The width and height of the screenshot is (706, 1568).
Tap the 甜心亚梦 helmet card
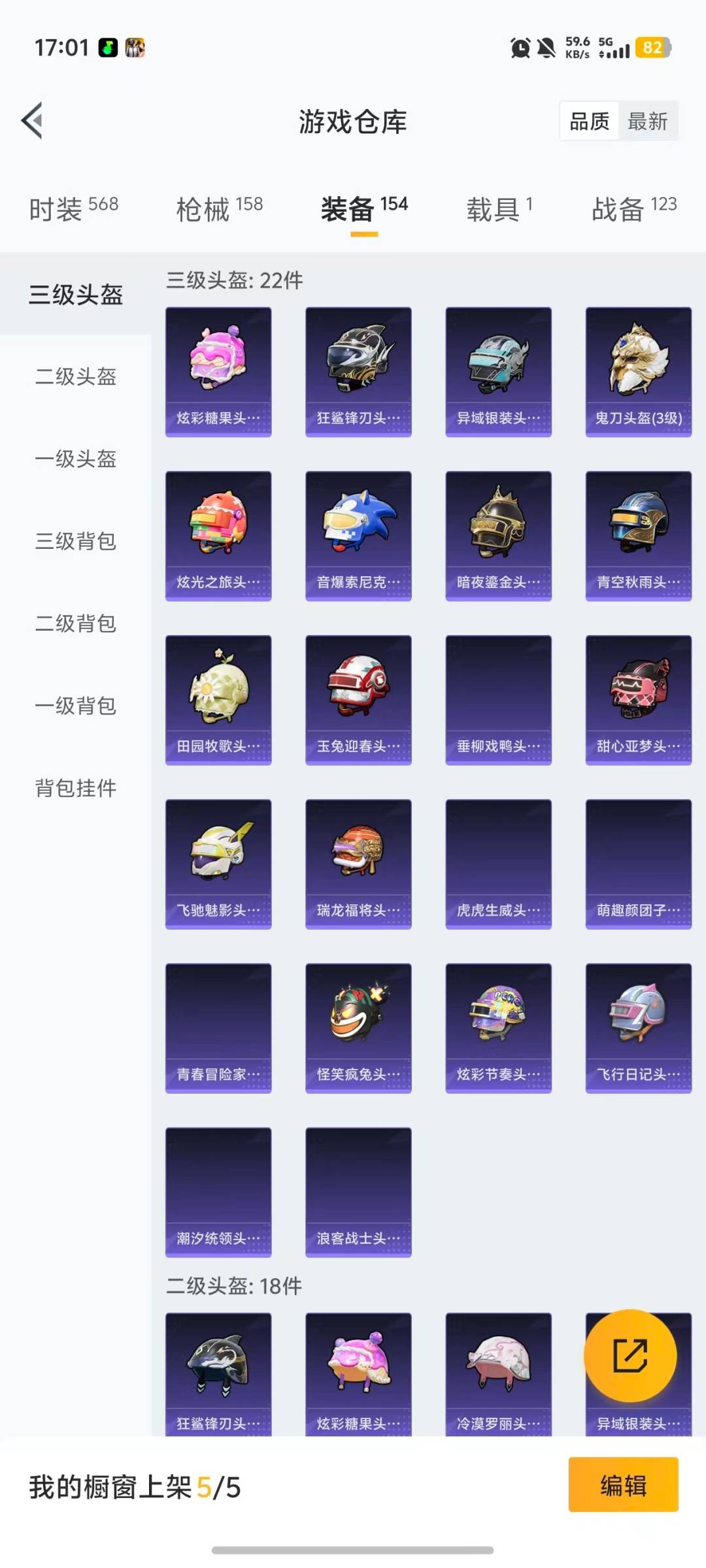click(637, 698)
